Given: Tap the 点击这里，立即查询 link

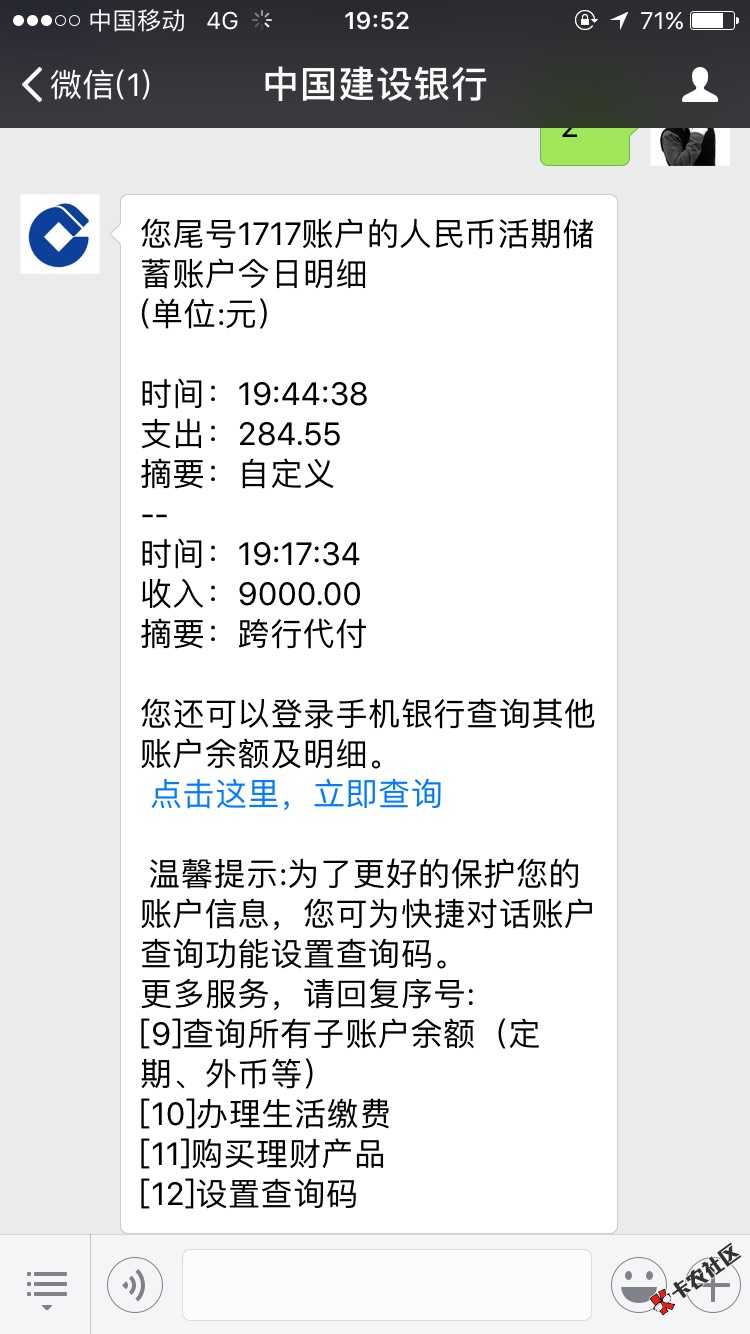Looking at the screenshot, I should [x=296, y=794].
